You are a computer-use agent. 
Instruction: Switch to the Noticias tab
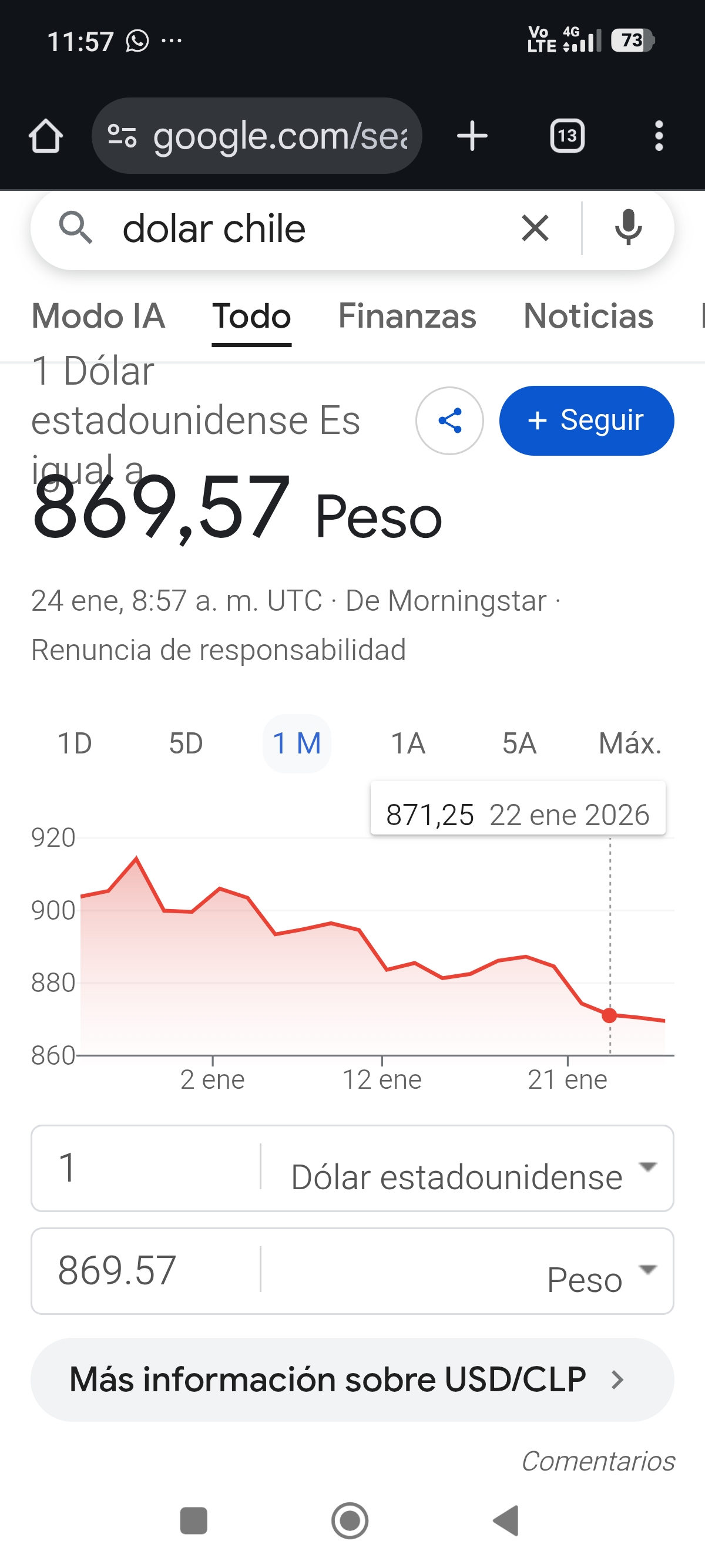click(x=588, y=317)
